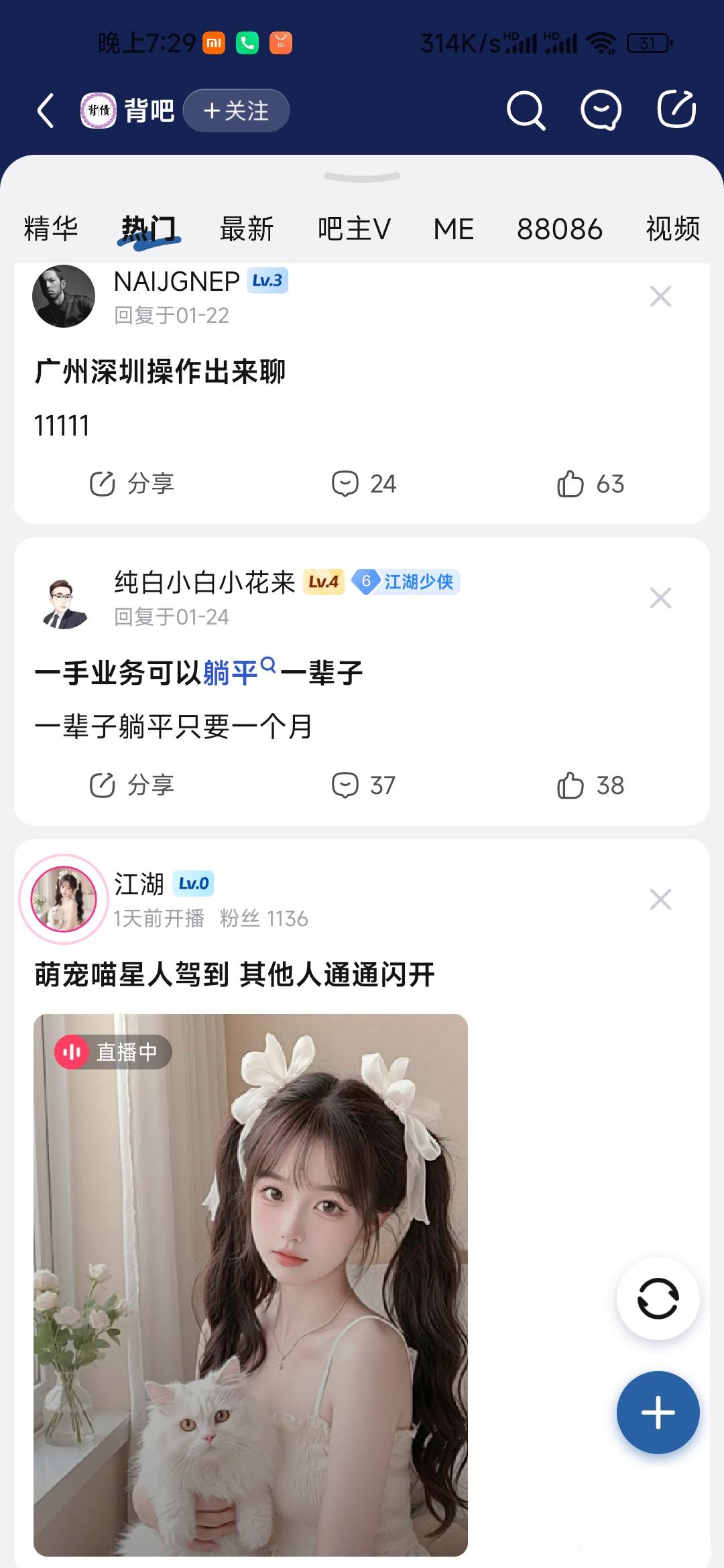
Task: Switch to the 88086 tab
Action: (x=559, y=229)
